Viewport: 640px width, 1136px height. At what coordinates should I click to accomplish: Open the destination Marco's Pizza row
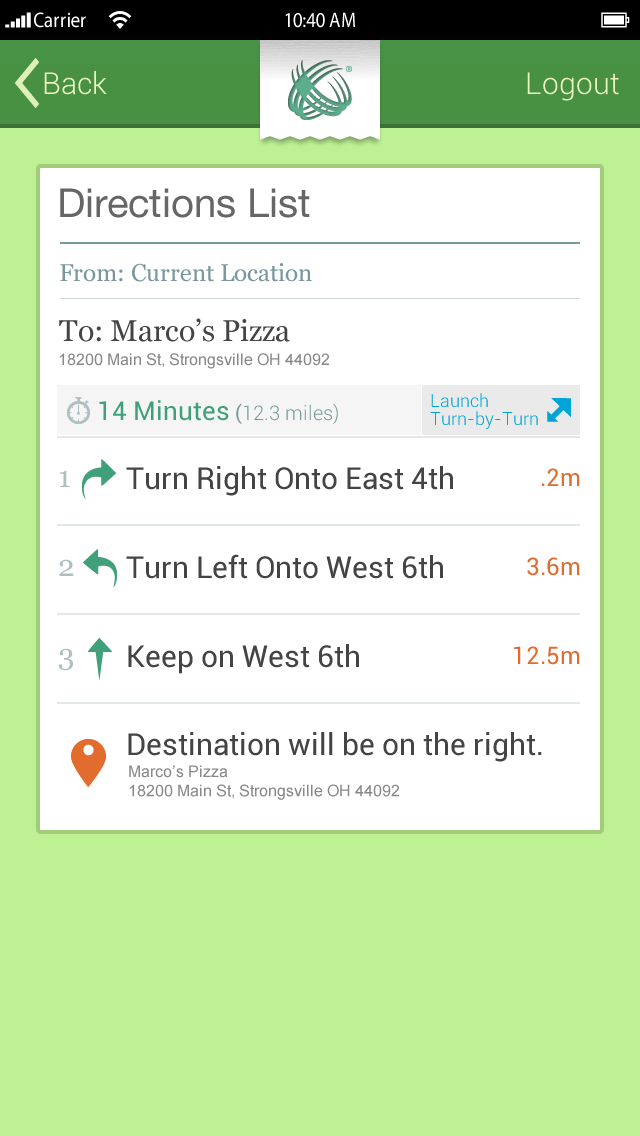[x=319, y=766]
